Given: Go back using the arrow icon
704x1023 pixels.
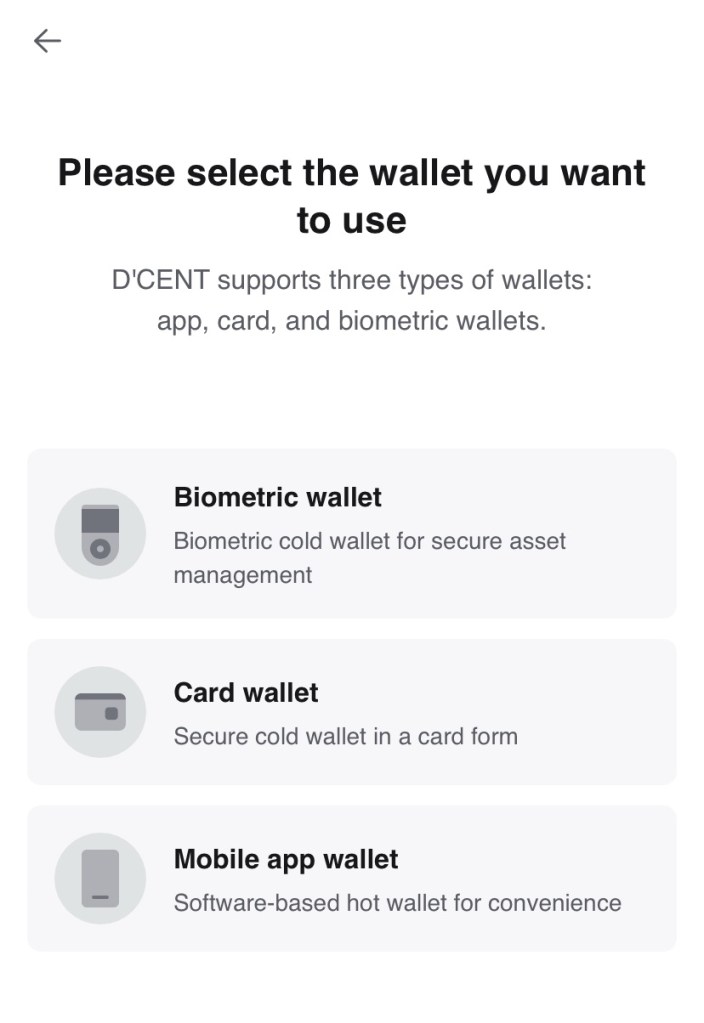Looking at the screenshot, I should coord(47,41).
